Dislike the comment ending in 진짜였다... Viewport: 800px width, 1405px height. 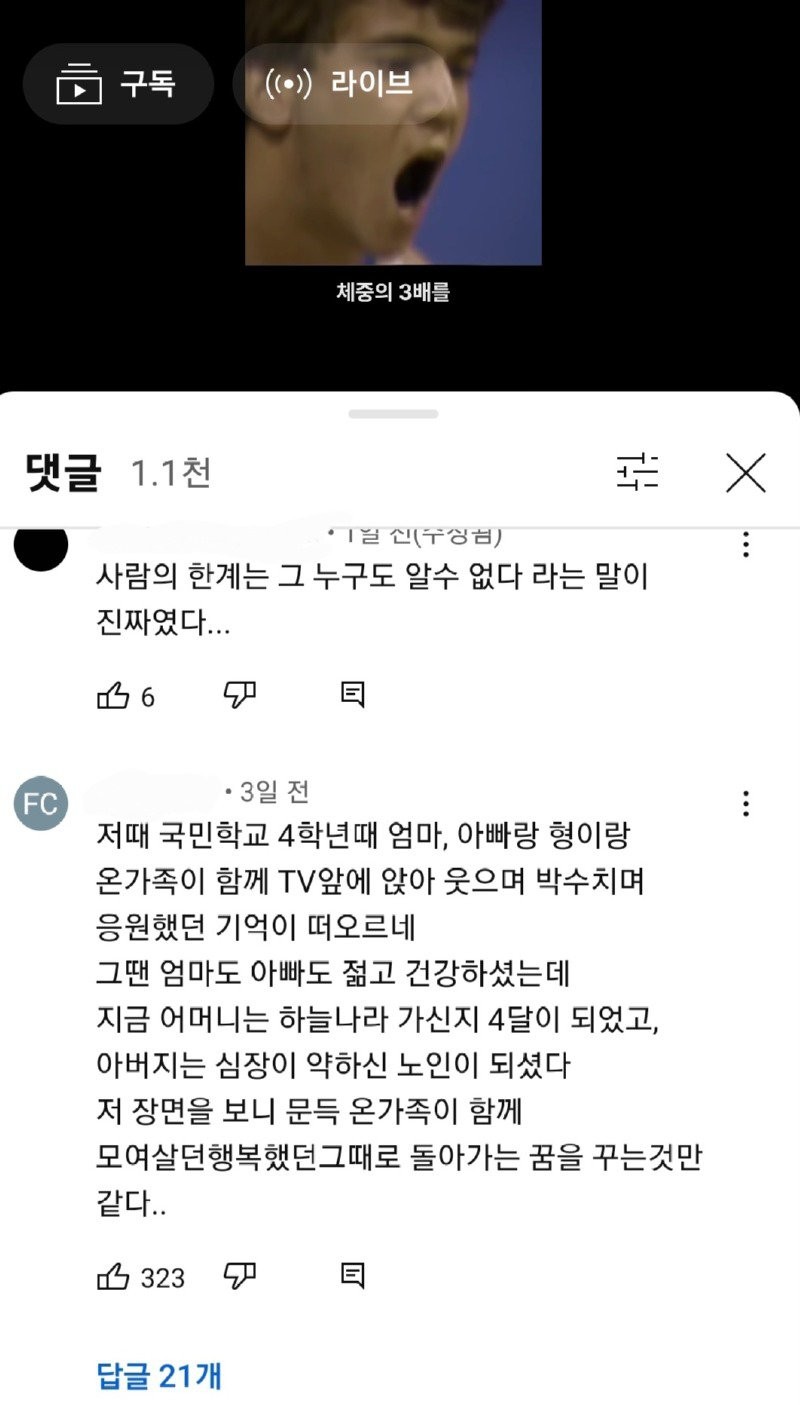coord(240,695)
